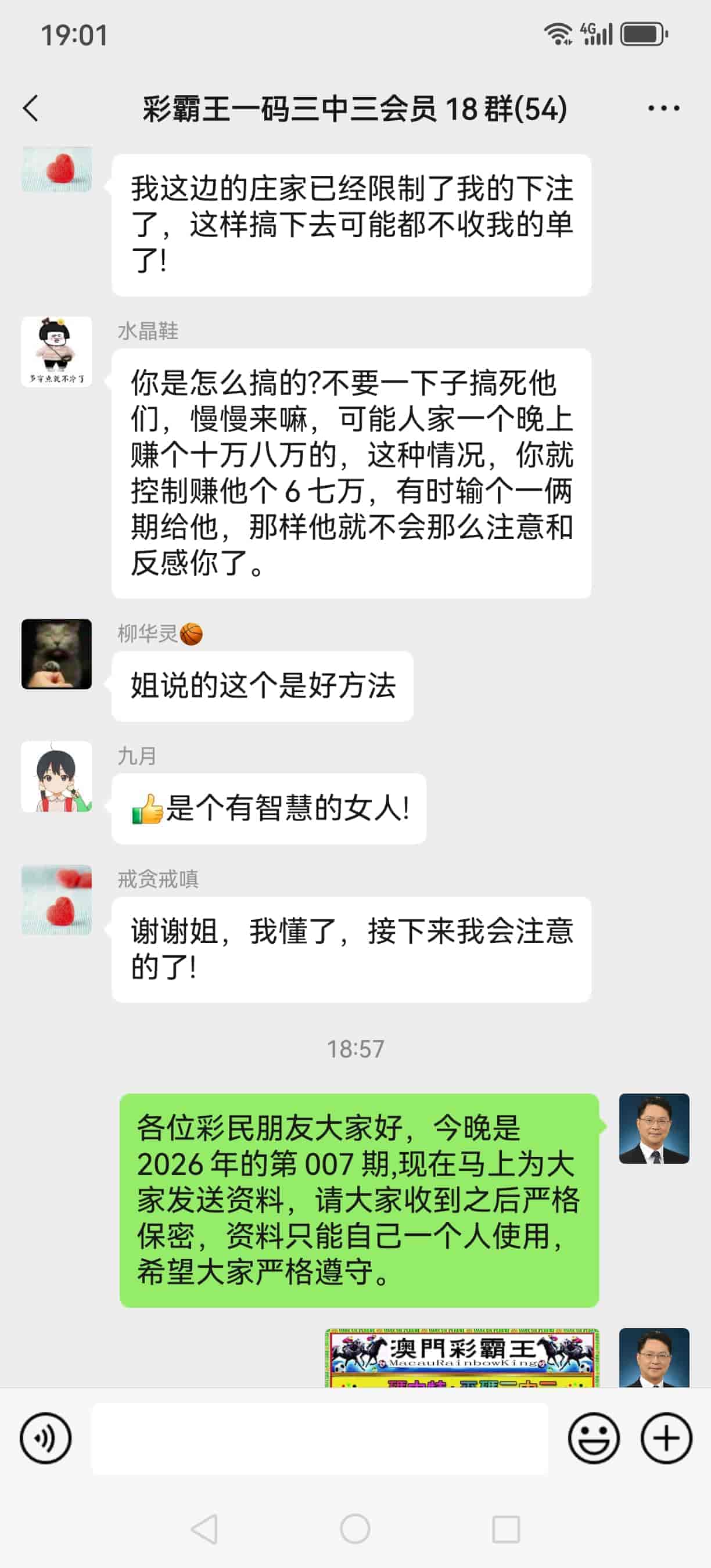Screen dimensions: 711x1568
Task: Open the group chat options menu
Action: [663, 109]
